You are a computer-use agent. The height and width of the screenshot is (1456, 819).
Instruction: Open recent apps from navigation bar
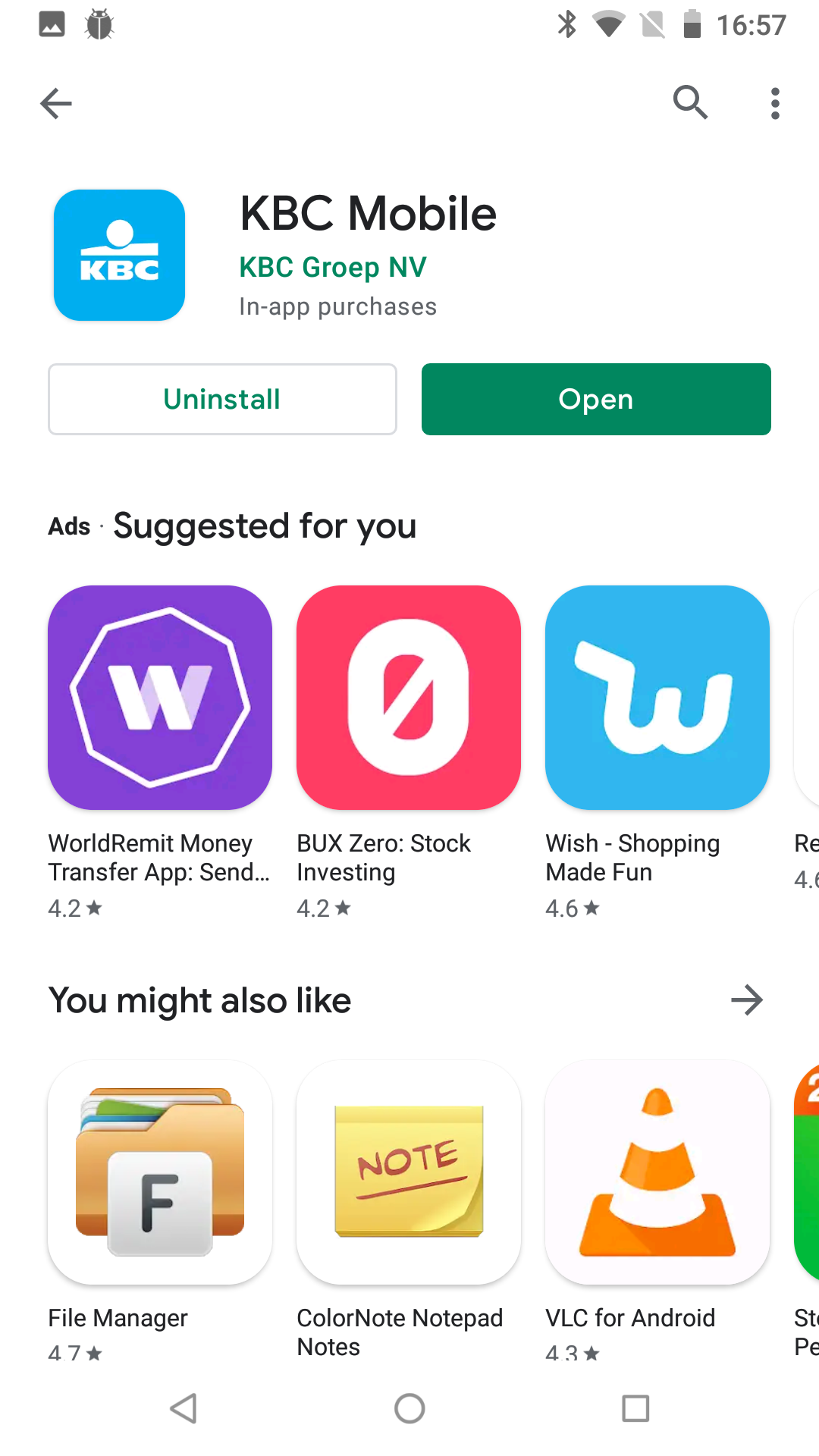click(635, 1408)
